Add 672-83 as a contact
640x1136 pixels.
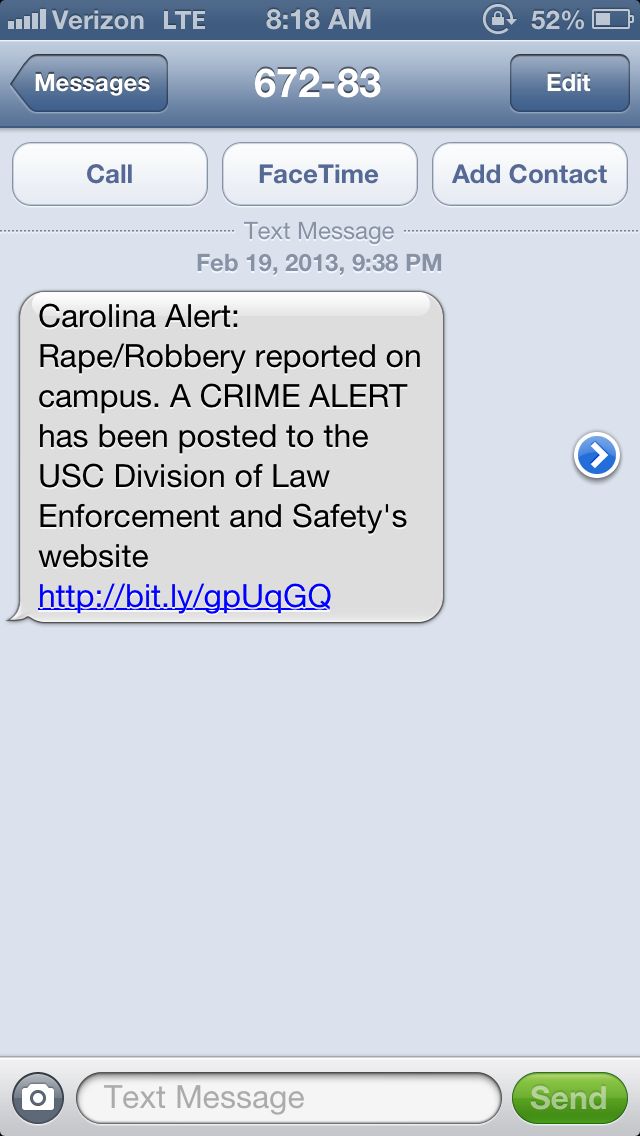tap(529, 174)
